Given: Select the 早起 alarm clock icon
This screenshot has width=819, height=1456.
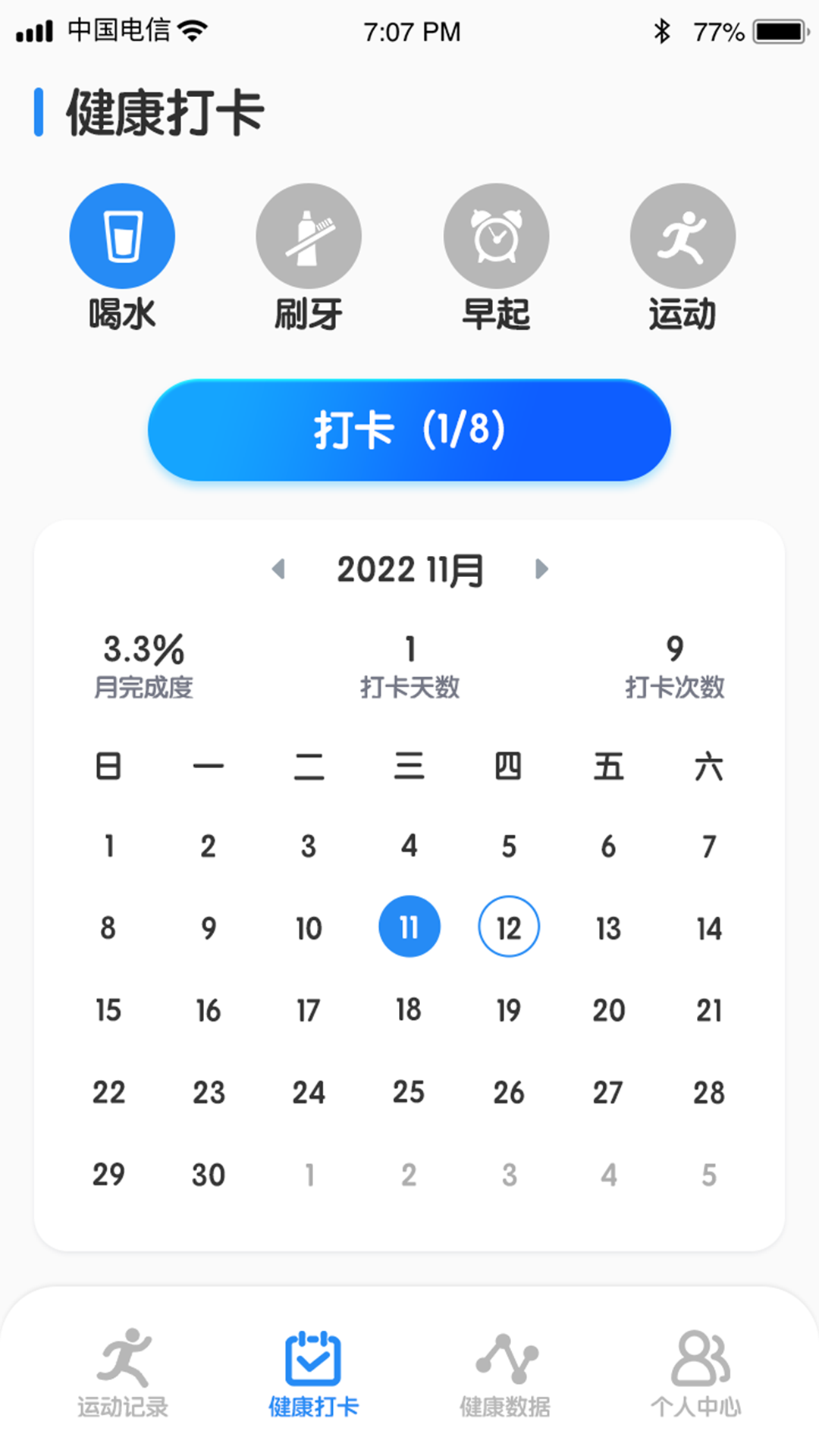Looking at the screenshot, I should pos(496,235).
